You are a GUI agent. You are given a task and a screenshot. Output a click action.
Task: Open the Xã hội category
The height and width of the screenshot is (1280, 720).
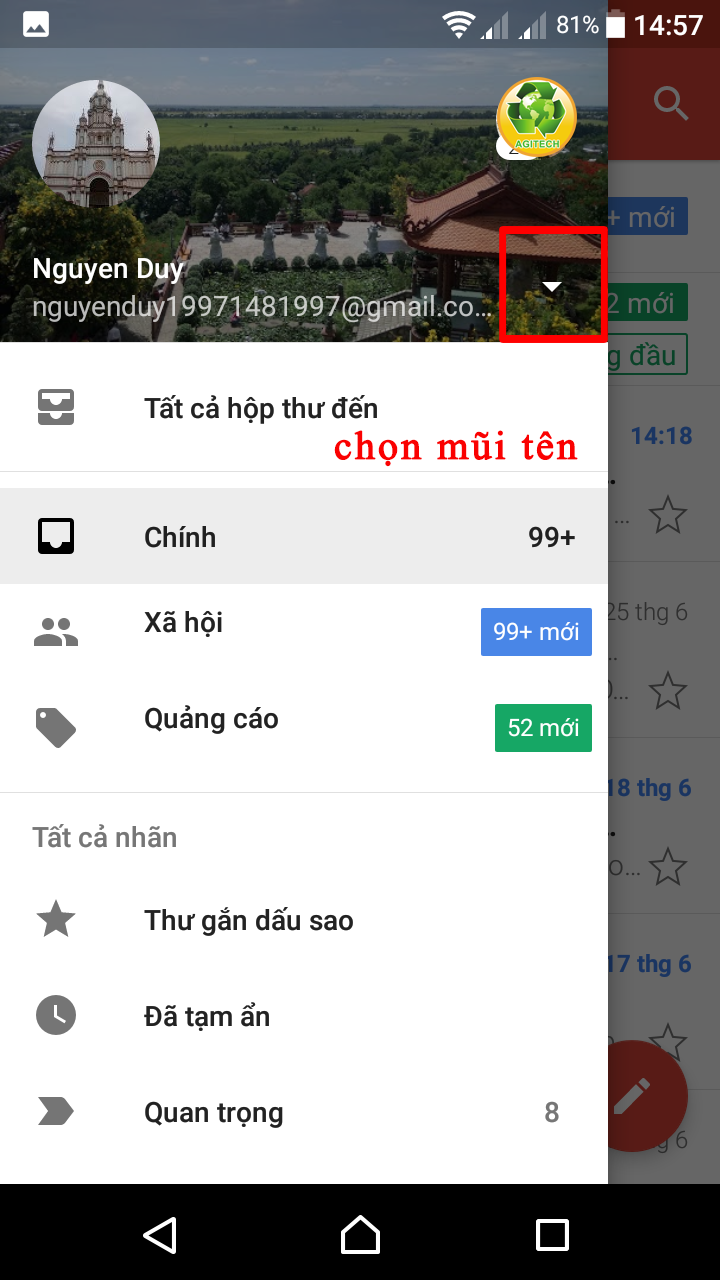click(304, 632)
